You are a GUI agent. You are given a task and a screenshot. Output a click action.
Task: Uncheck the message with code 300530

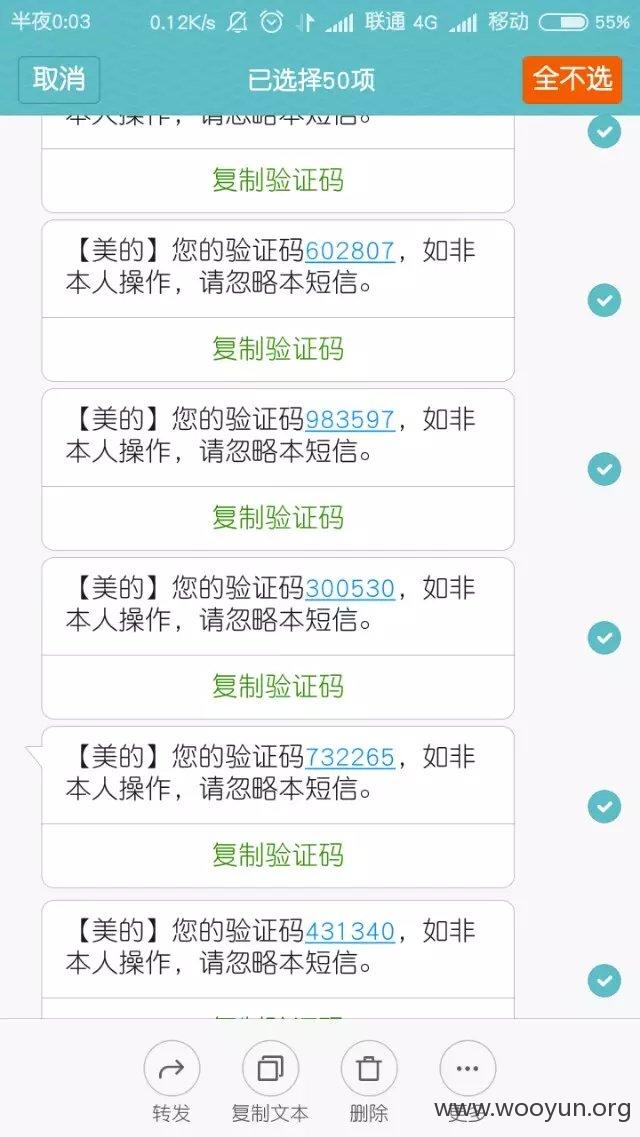click(604, 638)
